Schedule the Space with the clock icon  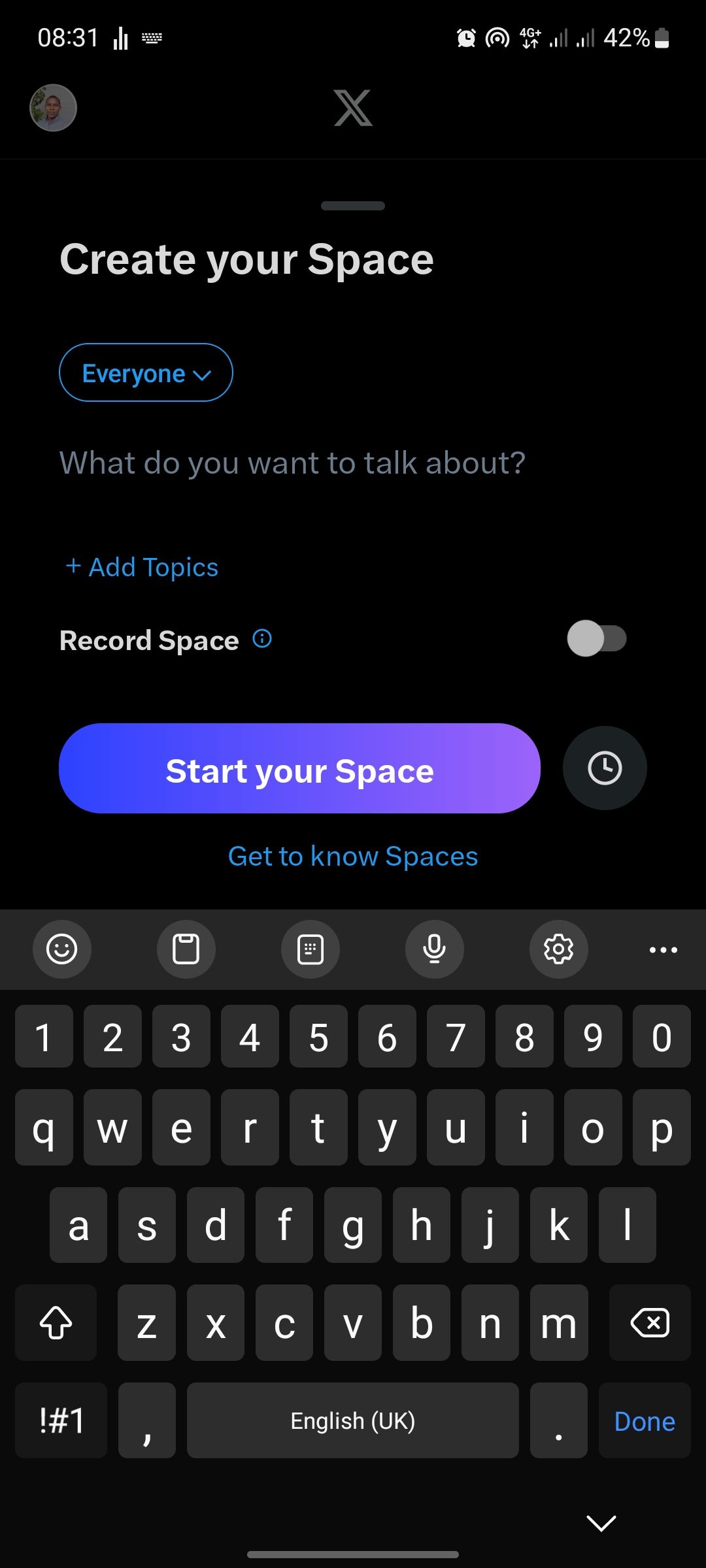tap(604, 768)
